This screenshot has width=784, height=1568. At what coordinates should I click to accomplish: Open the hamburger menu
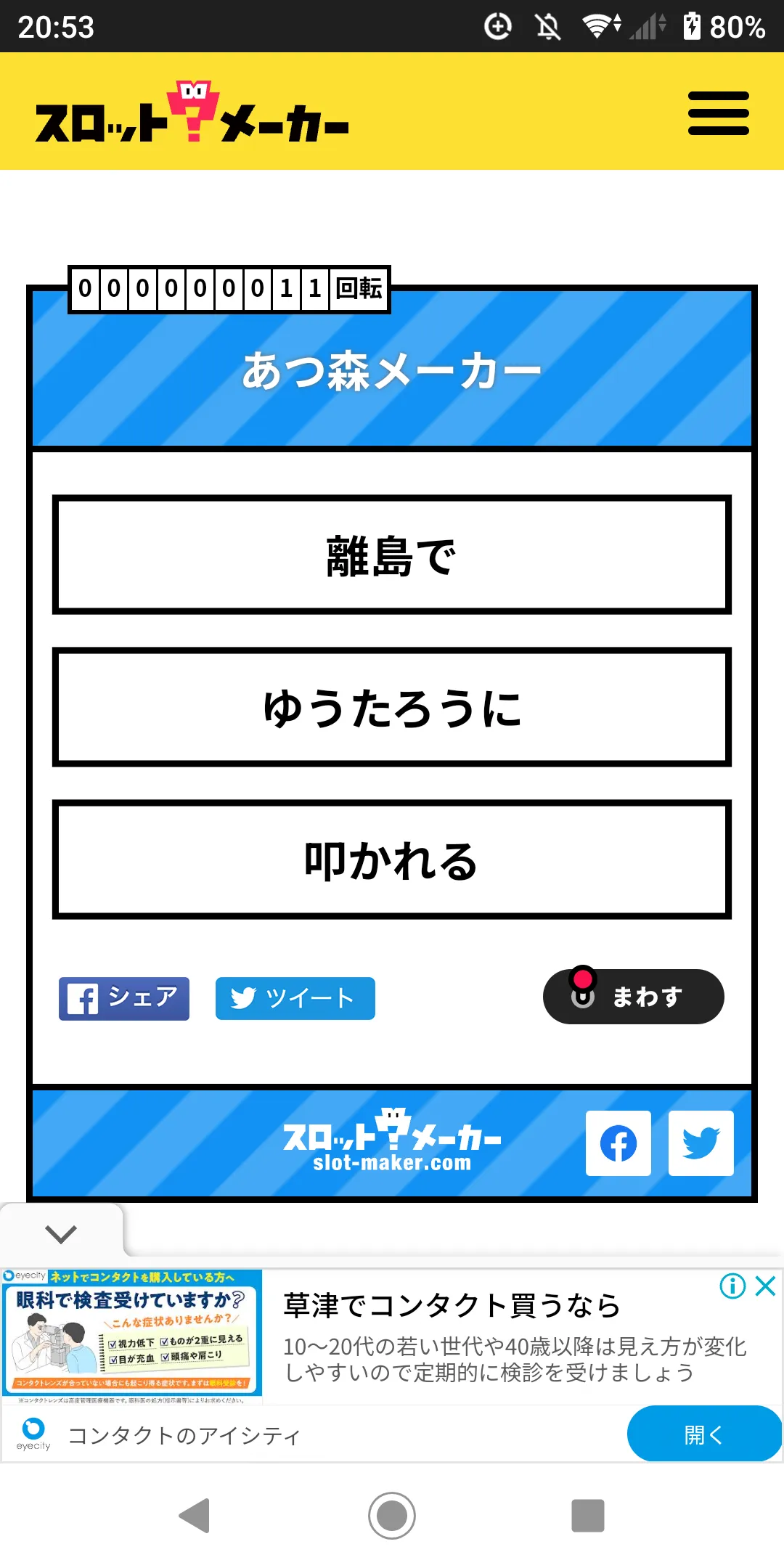(x=718, y=113)
